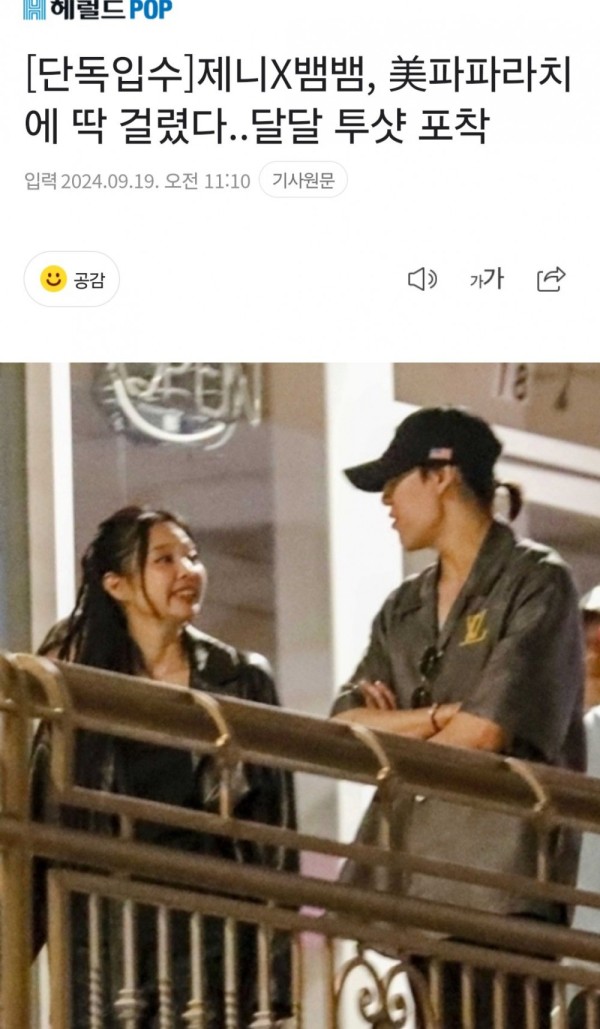The image size is (600, 1029).
Task: Open the article photo
Action: tap(300, 695)
